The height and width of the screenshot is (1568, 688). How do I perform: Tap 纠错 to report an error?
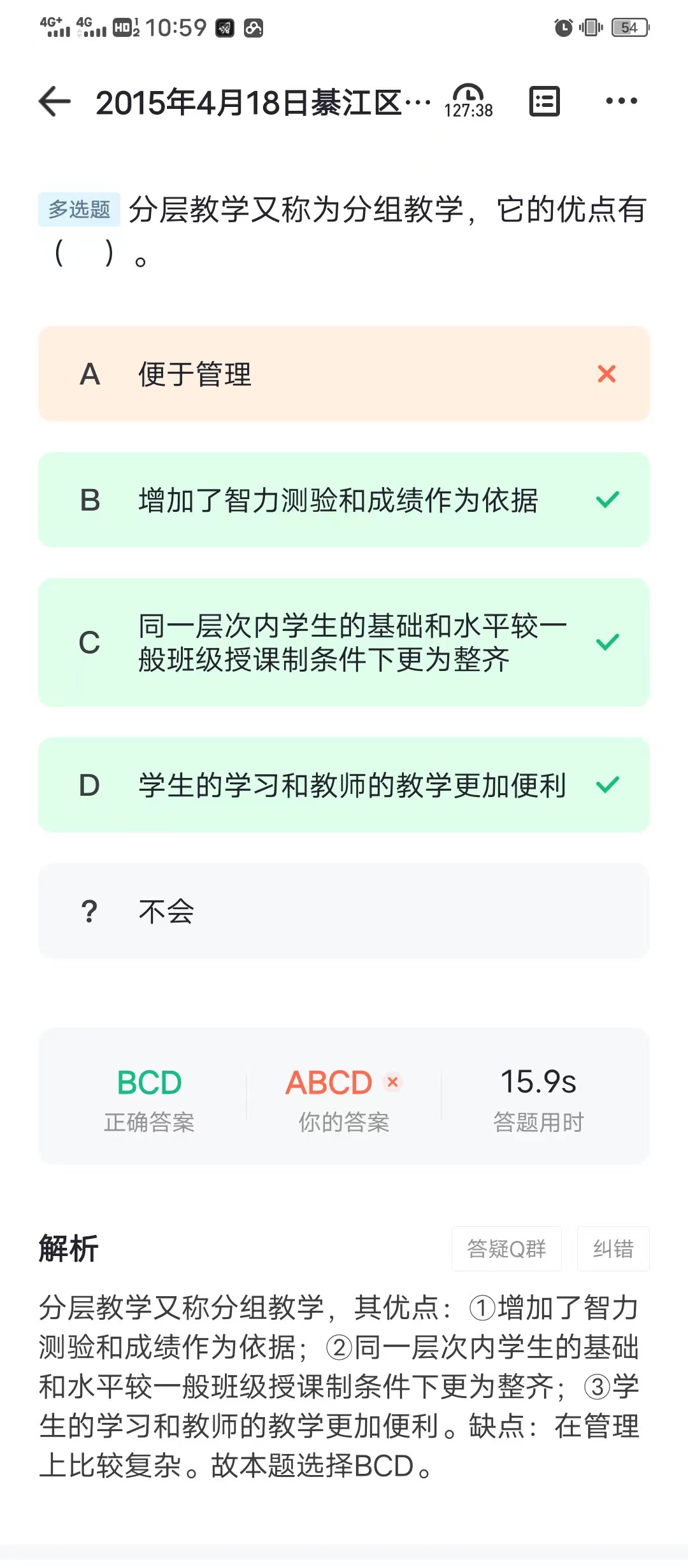pos(613,1248)
